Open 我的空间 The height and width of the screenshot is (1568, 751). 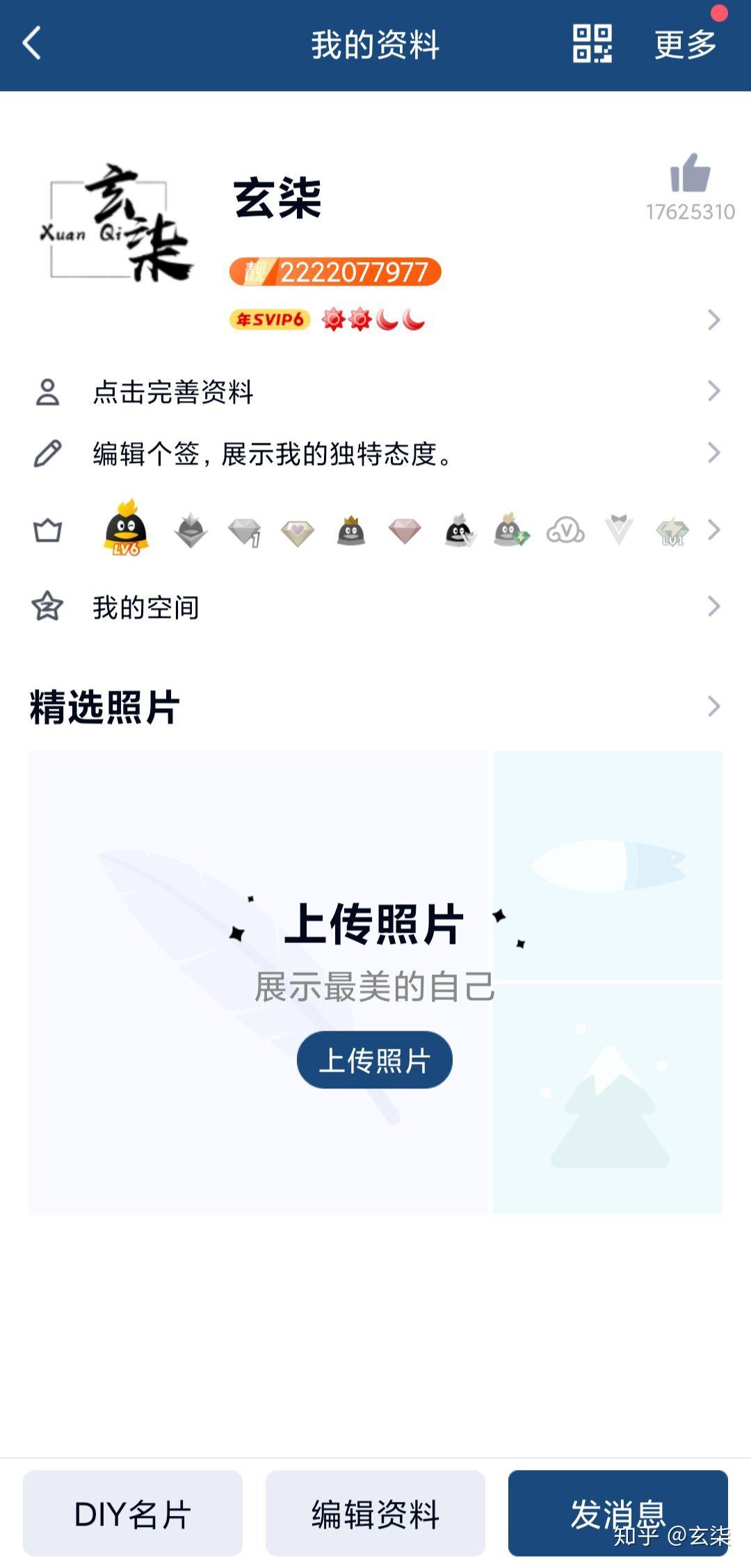coord(375,607)
